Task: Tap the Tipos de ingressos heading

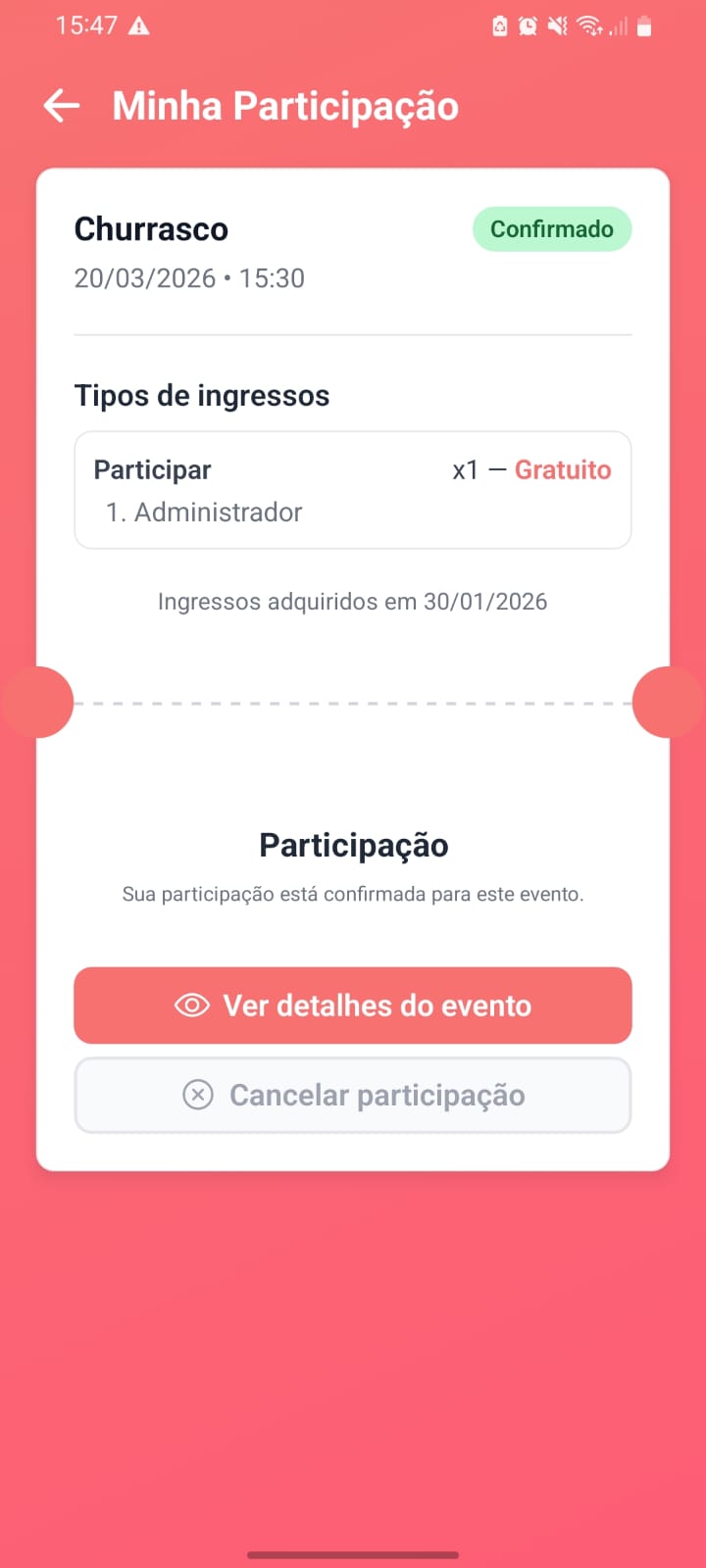Action: pos(202,396)
